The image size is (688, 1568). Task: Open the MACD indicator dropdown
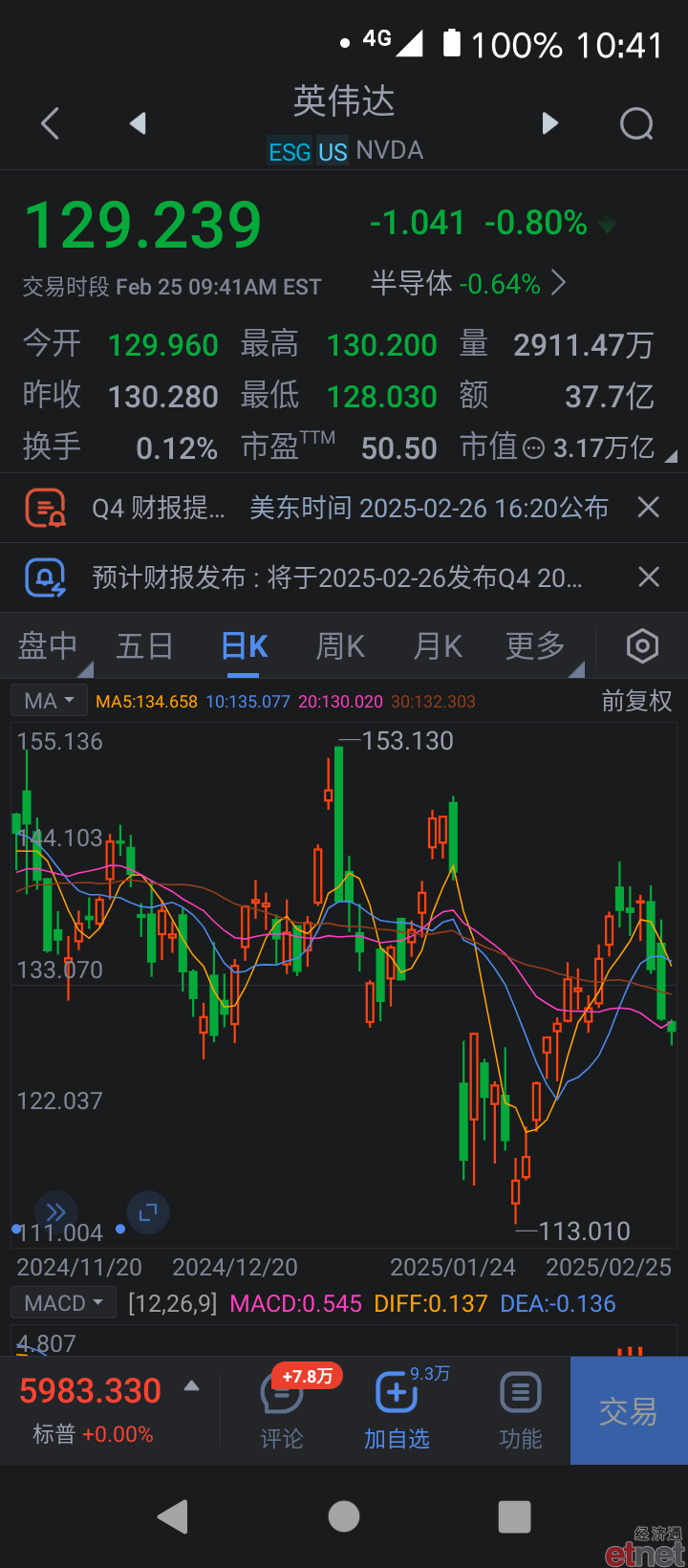coord(63,1303)
